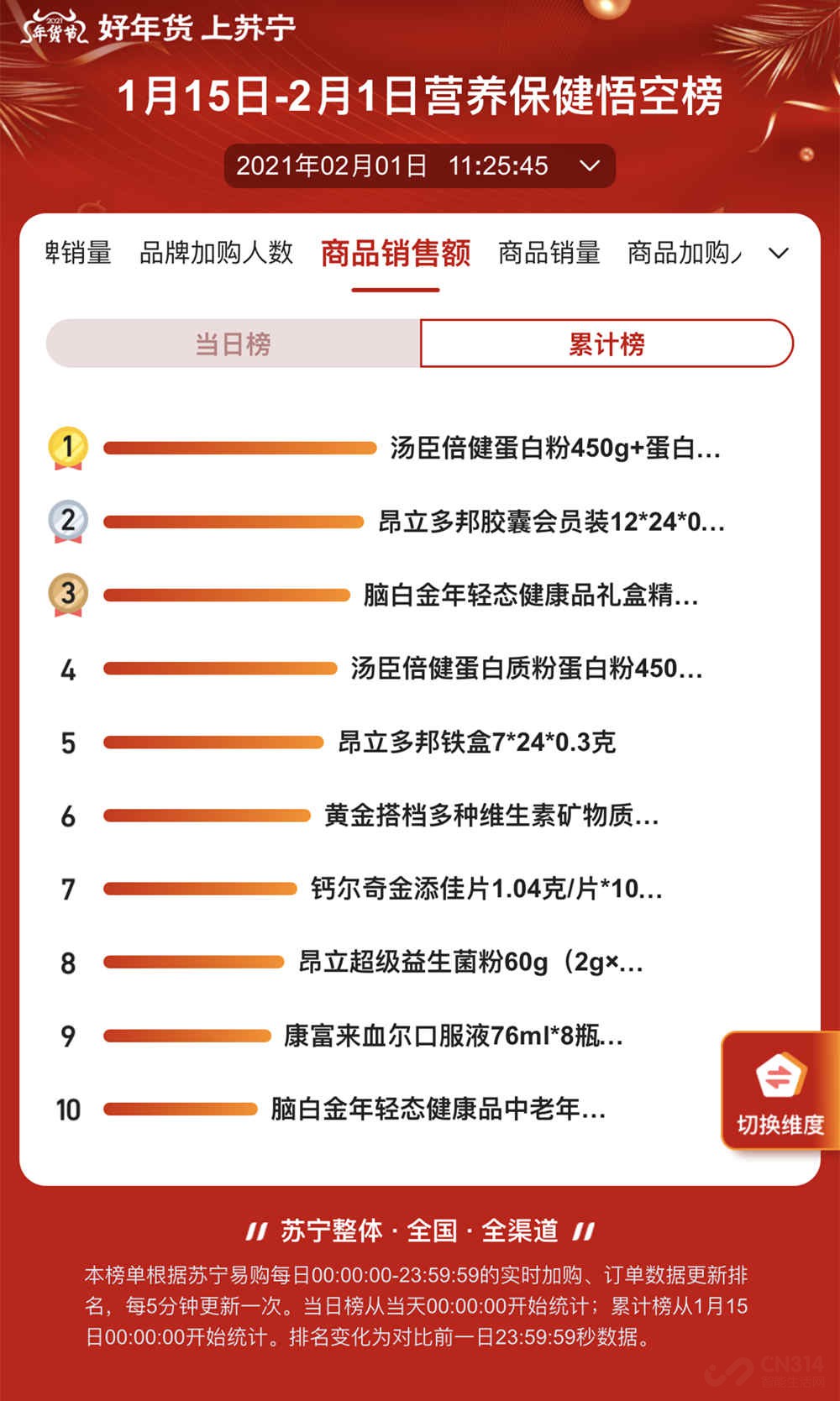The image size is (840, 1401).
Task: Open the 商品加购 tab
Action: pos(685,253)
